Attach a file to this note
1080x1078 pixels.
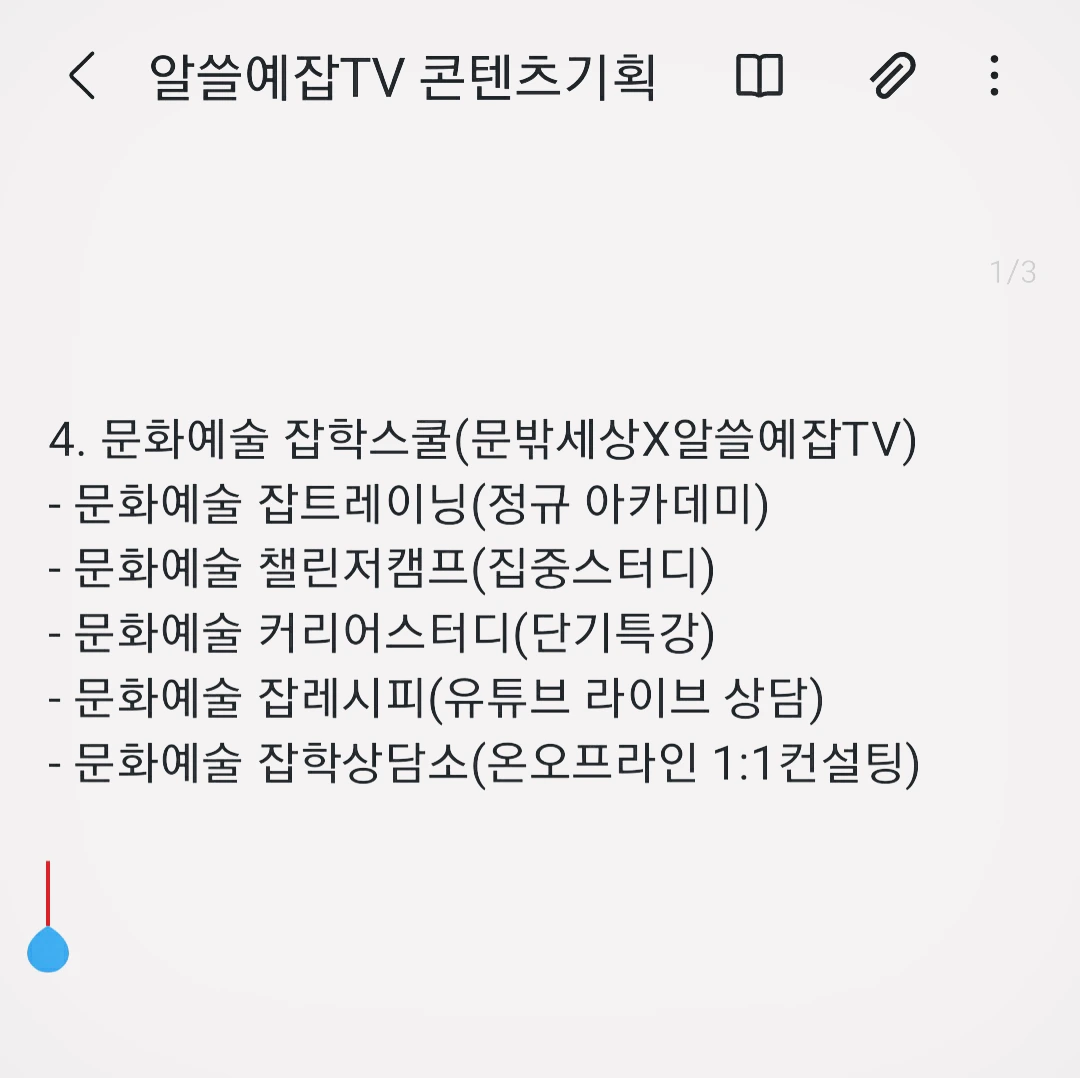pyautogui.click(x=892, y=77)
